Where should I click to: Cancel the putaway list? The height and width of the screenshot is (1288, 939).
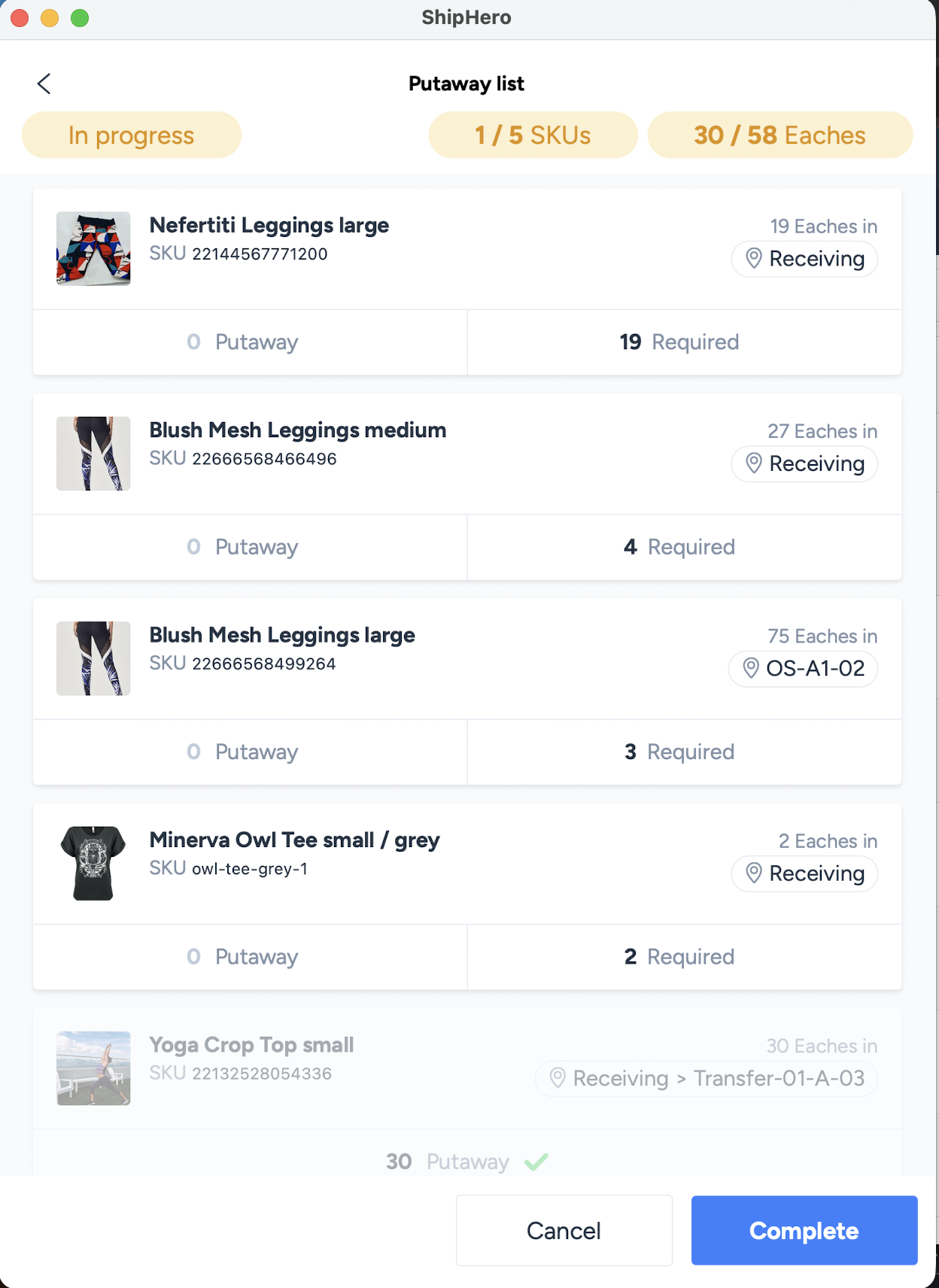click(x=564, y=1230)
